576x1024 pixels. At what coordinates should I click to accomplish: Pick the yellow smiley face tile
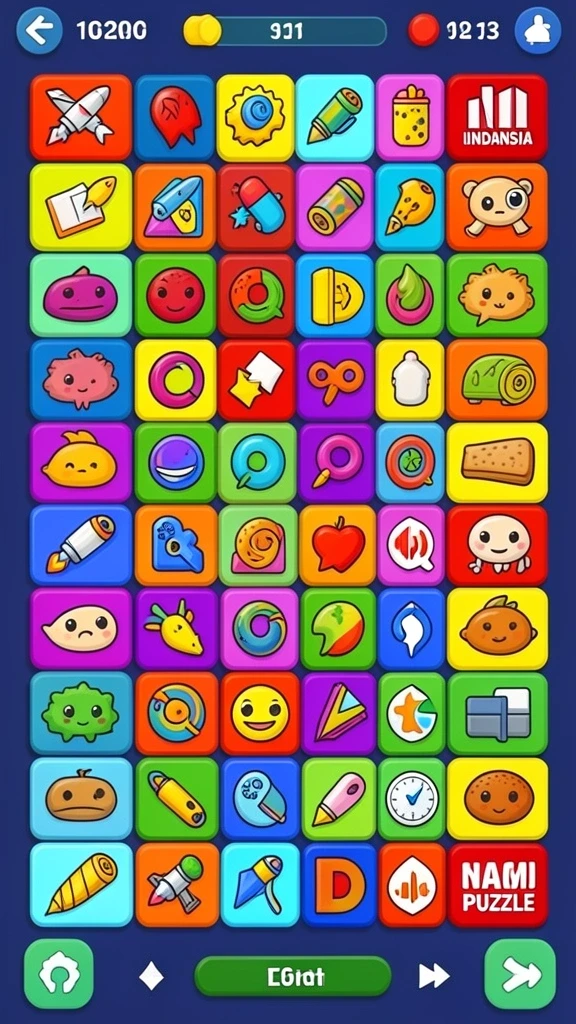point(260,713)
